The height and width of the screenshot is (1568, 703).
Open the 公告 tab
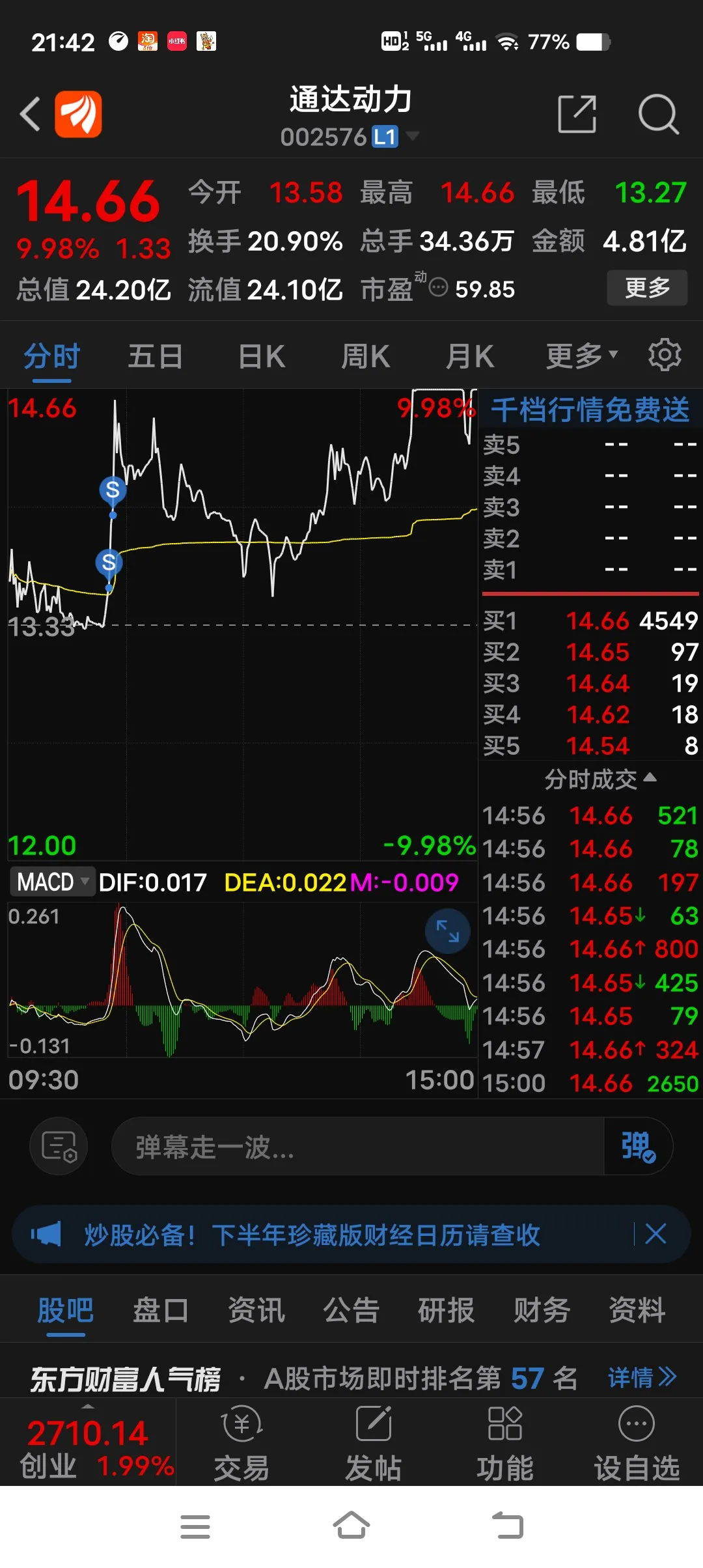point(351,1310)
